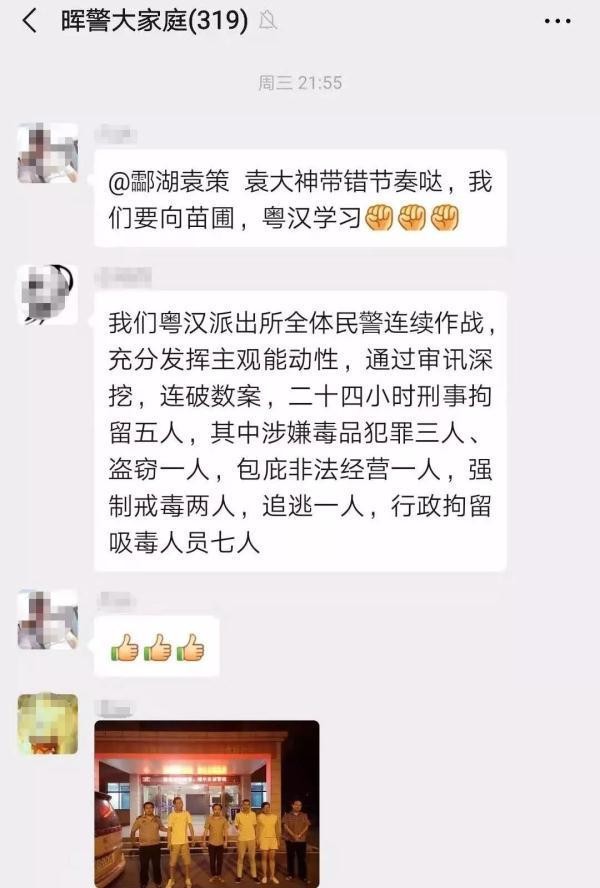Open avatar of the 粤汉派出所 message sender

pyautogui.click(x=47, y=294)
